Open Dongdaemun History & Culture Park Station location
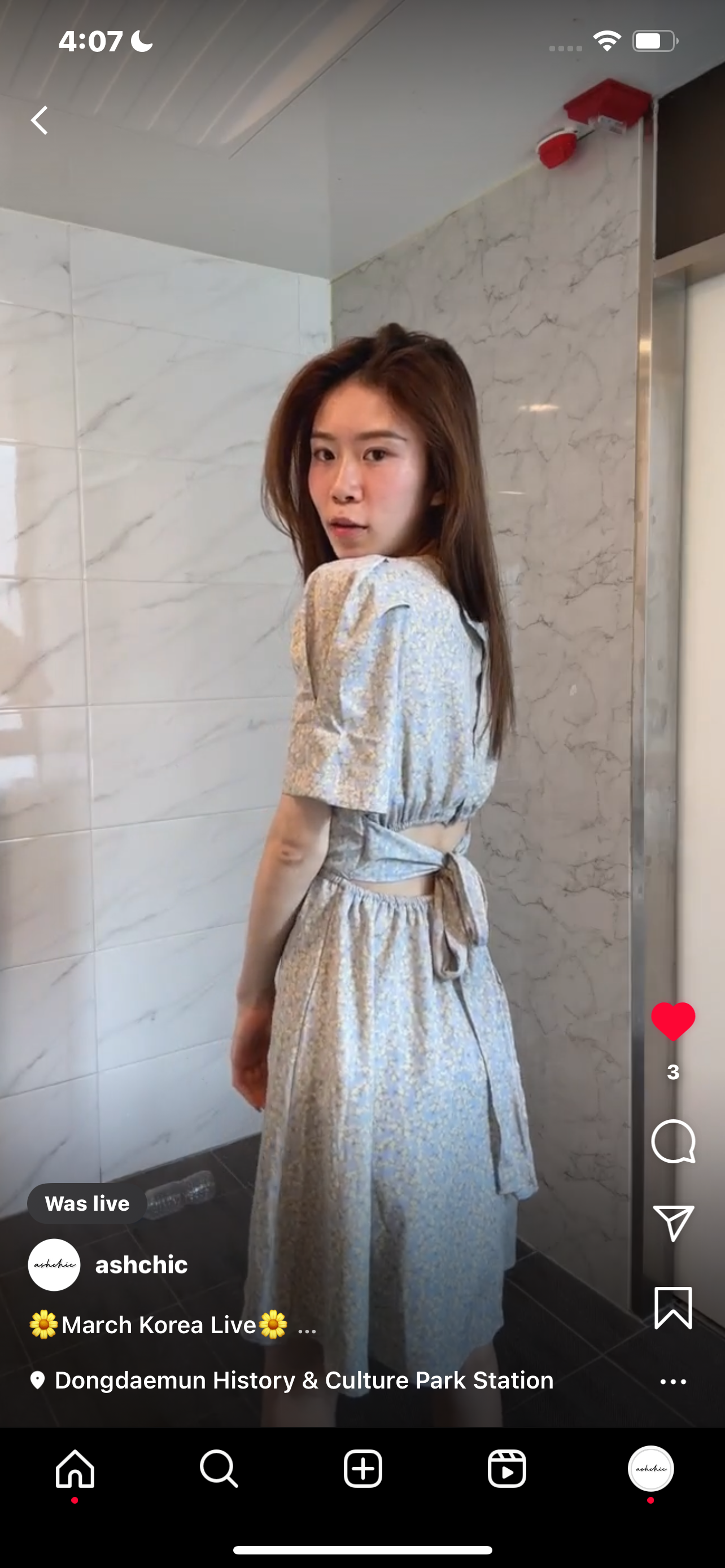Screen dimensions: 725x1568 point(303,1380)
